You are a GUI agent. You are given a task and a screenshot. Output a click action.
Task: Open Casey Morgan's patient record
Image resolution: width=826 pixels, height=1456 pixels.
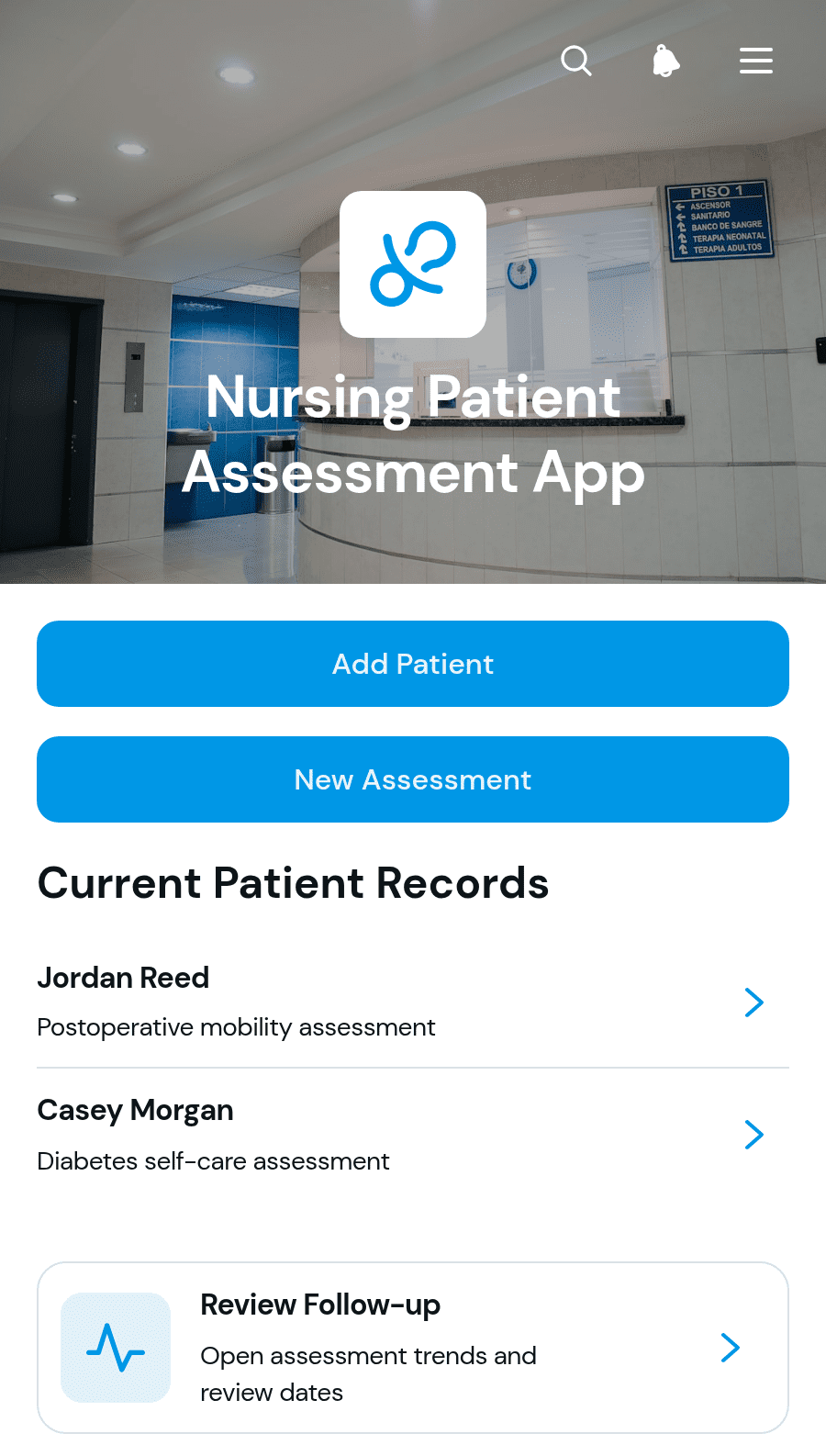(x=413, y=1135)
